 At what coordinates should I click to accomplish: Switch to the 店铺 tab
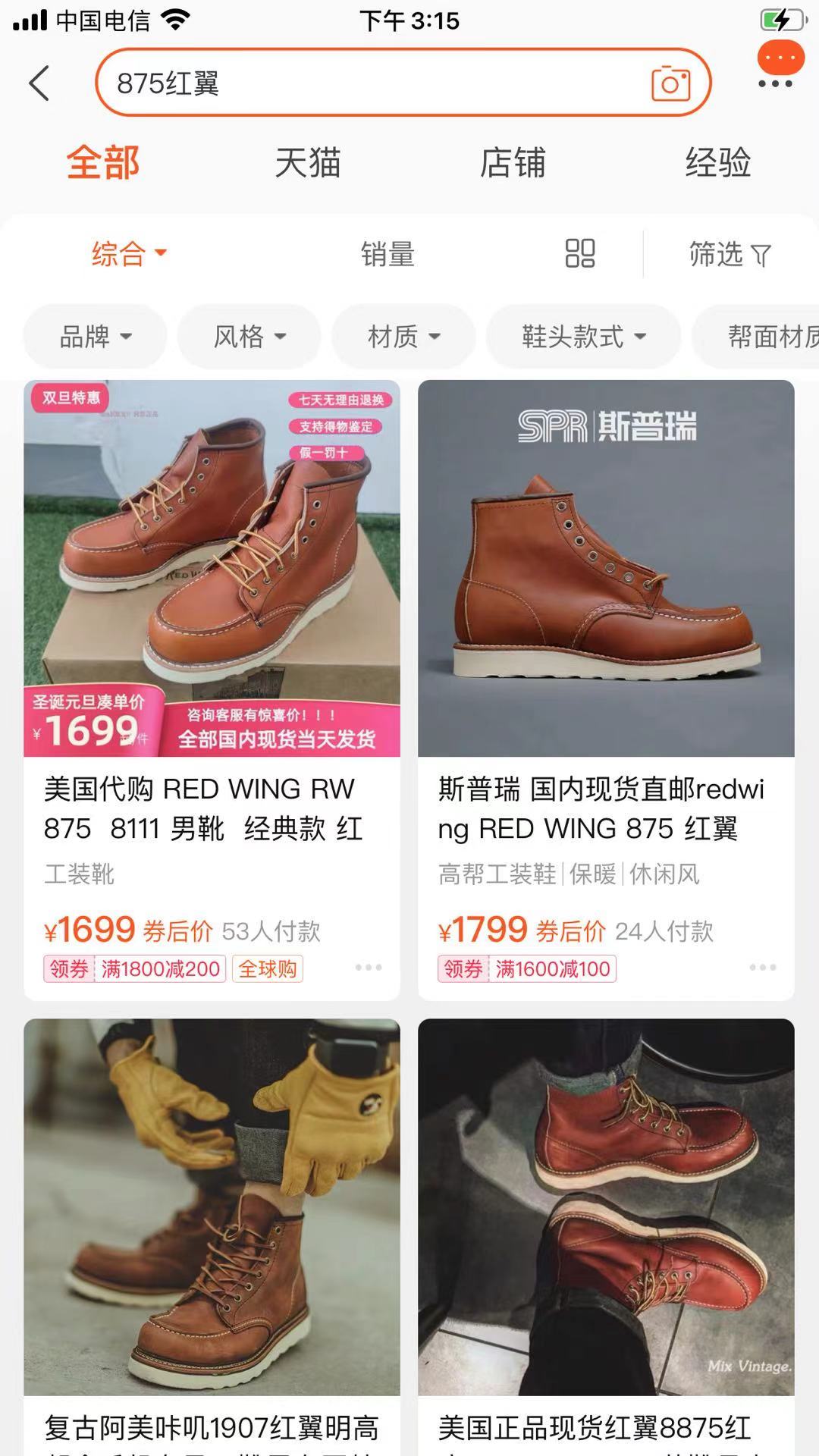513,162
